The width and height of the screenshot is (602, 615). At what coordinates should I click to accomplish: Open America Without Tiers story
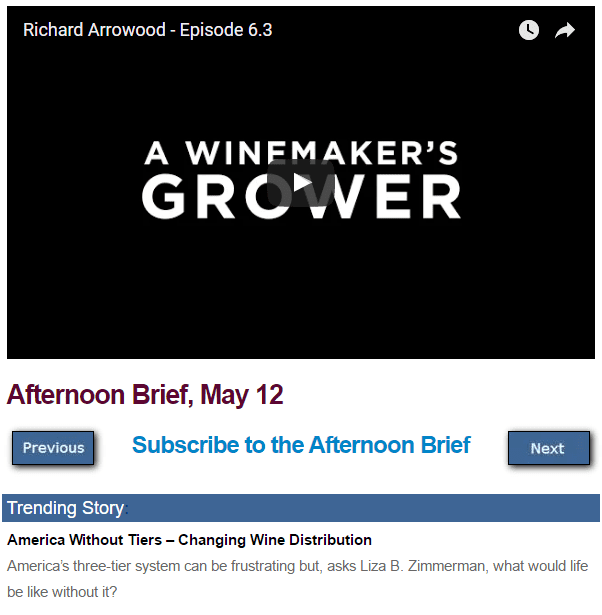(x=190, y=540)
